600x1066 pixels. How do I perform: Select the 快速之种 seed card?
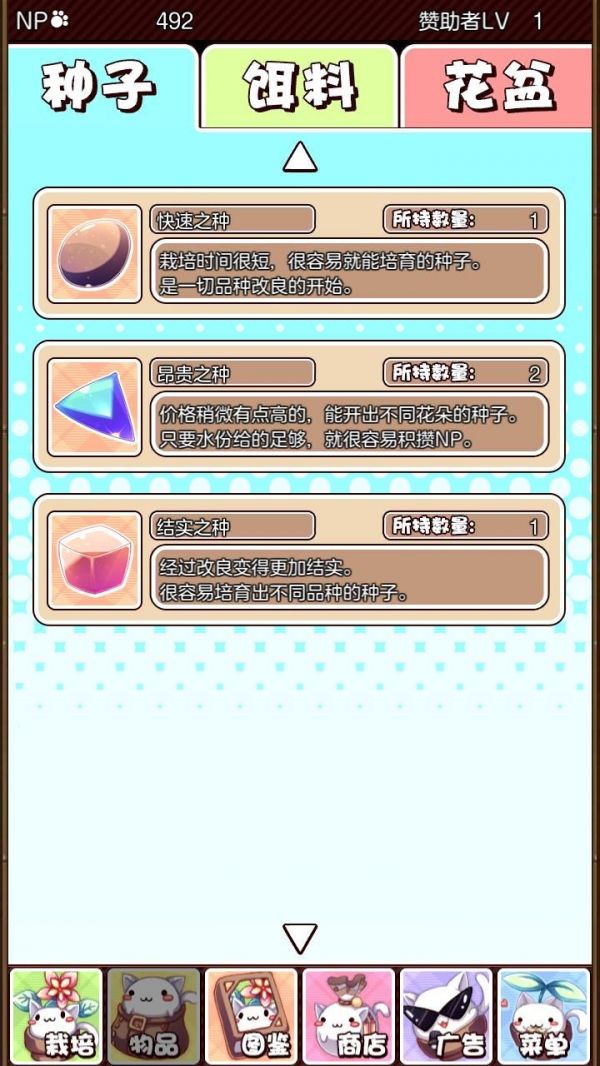[299, 253]
